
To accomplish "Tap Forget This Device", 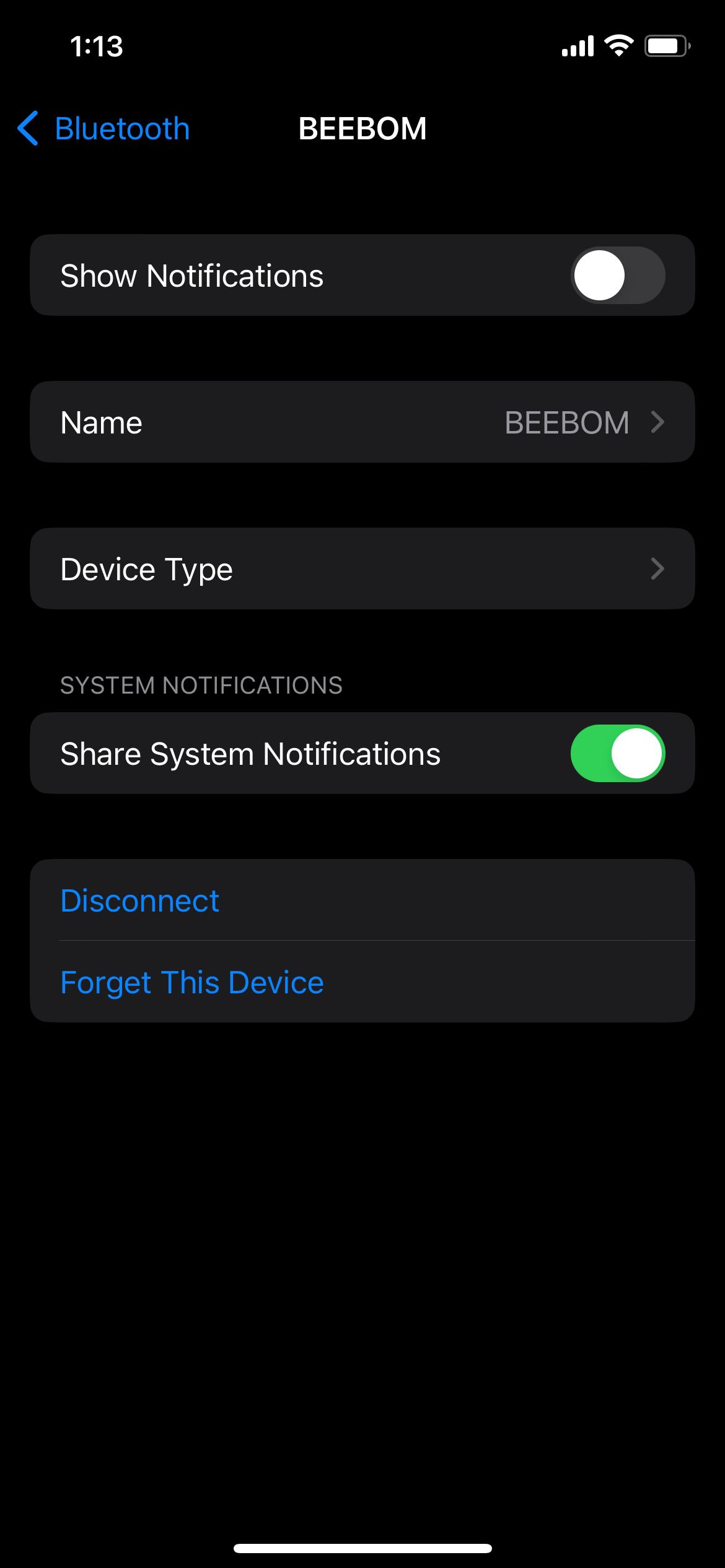I will coord(192,982).
